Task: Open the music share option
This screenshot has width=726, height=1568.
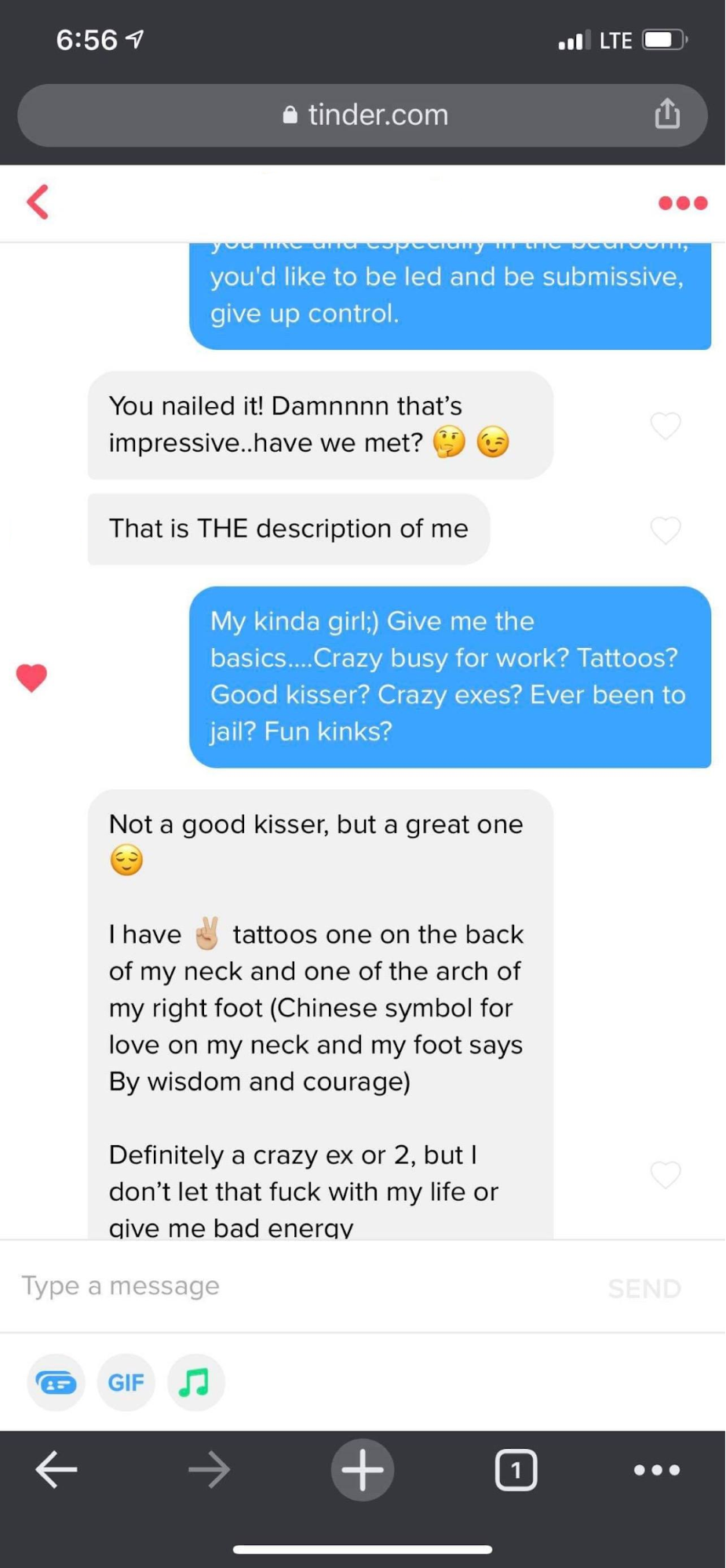Action: click(x=195, y=1382)
